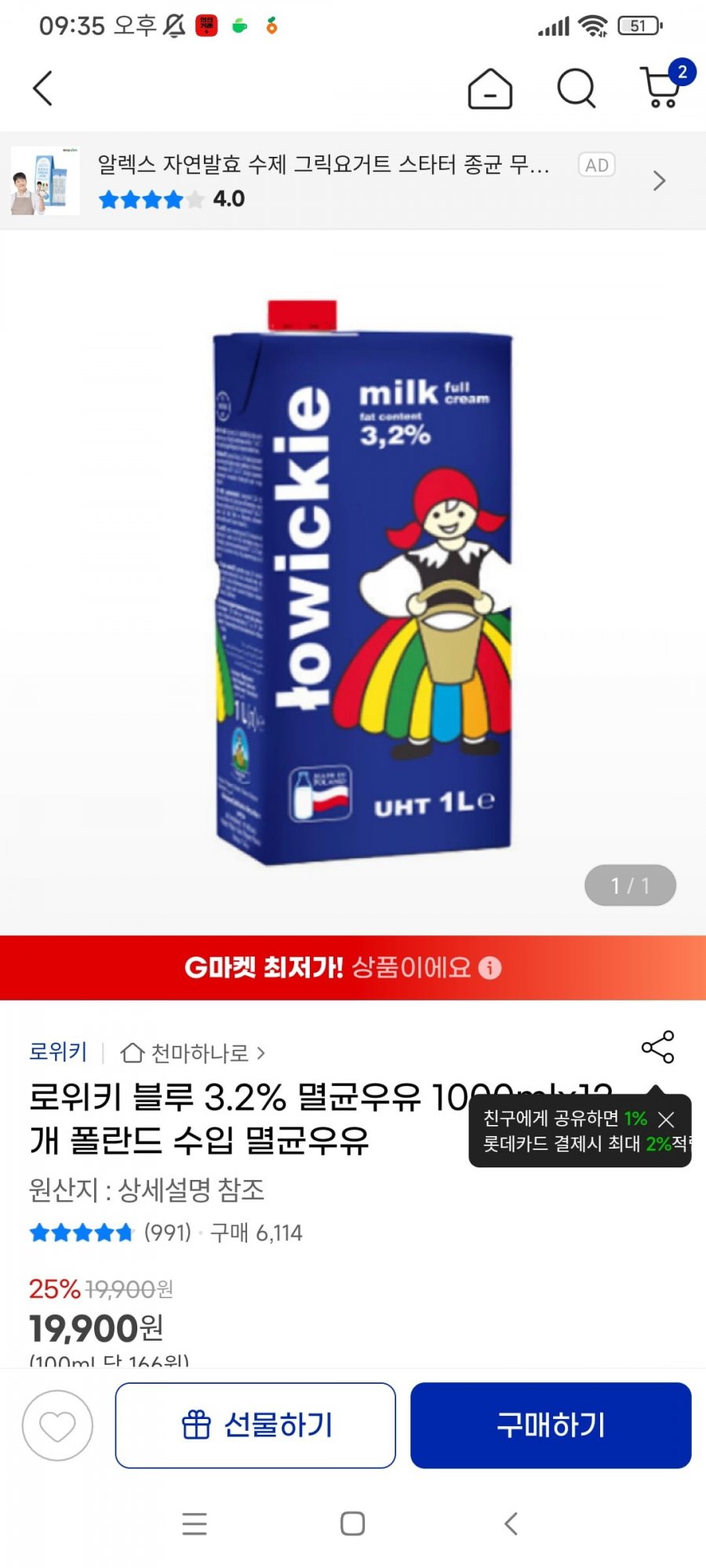The image size is (706, 1568).
Task: Tap the system recent apps button
Action: (x=195, y=1523)
